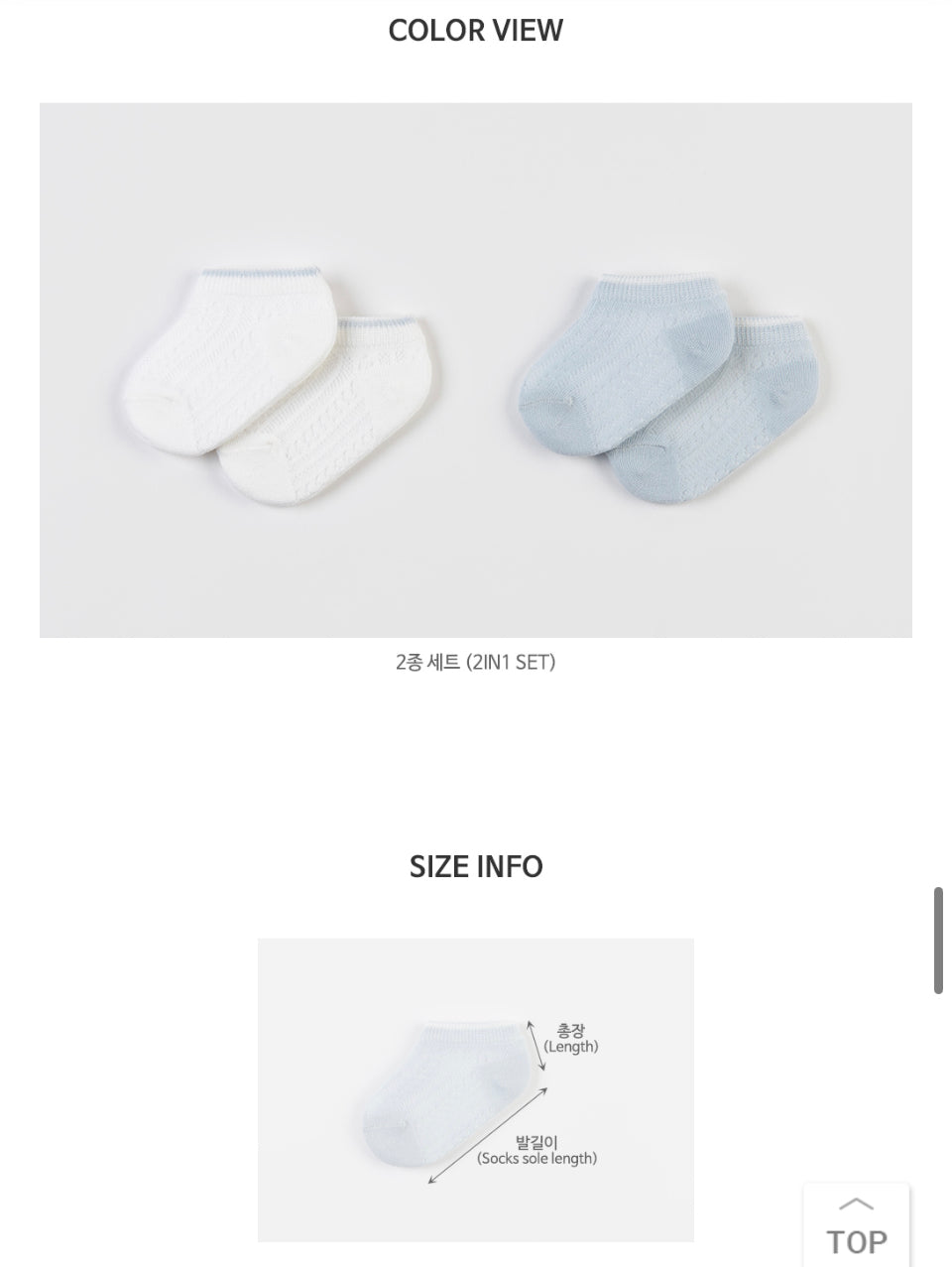Tap the TOP button to return to page top
Screen dimensions: 952x1267
tap(856, 1226)
